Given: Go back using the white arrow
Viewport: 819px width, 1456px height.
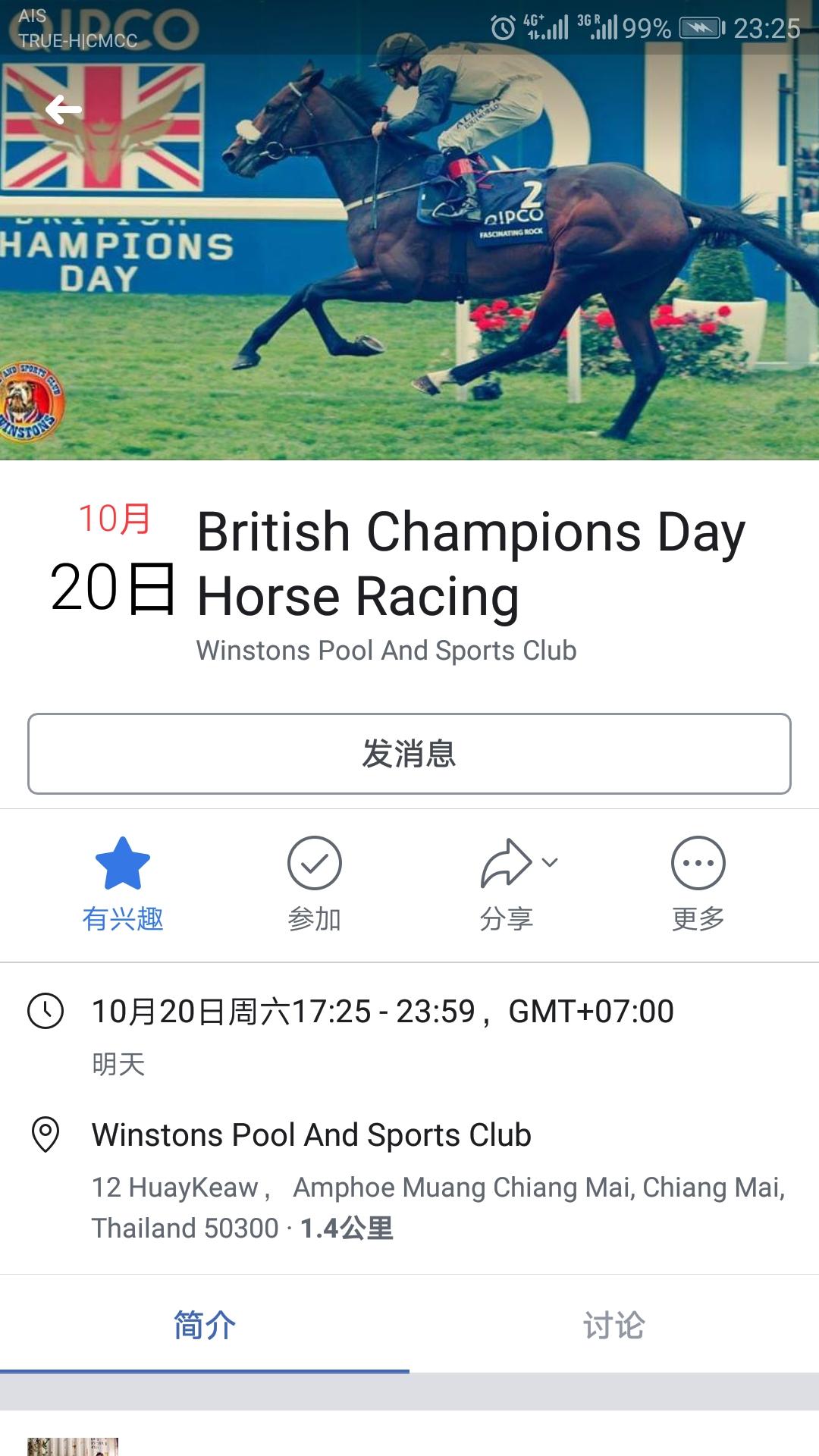Looking at the screenshot, I should 64,111.
